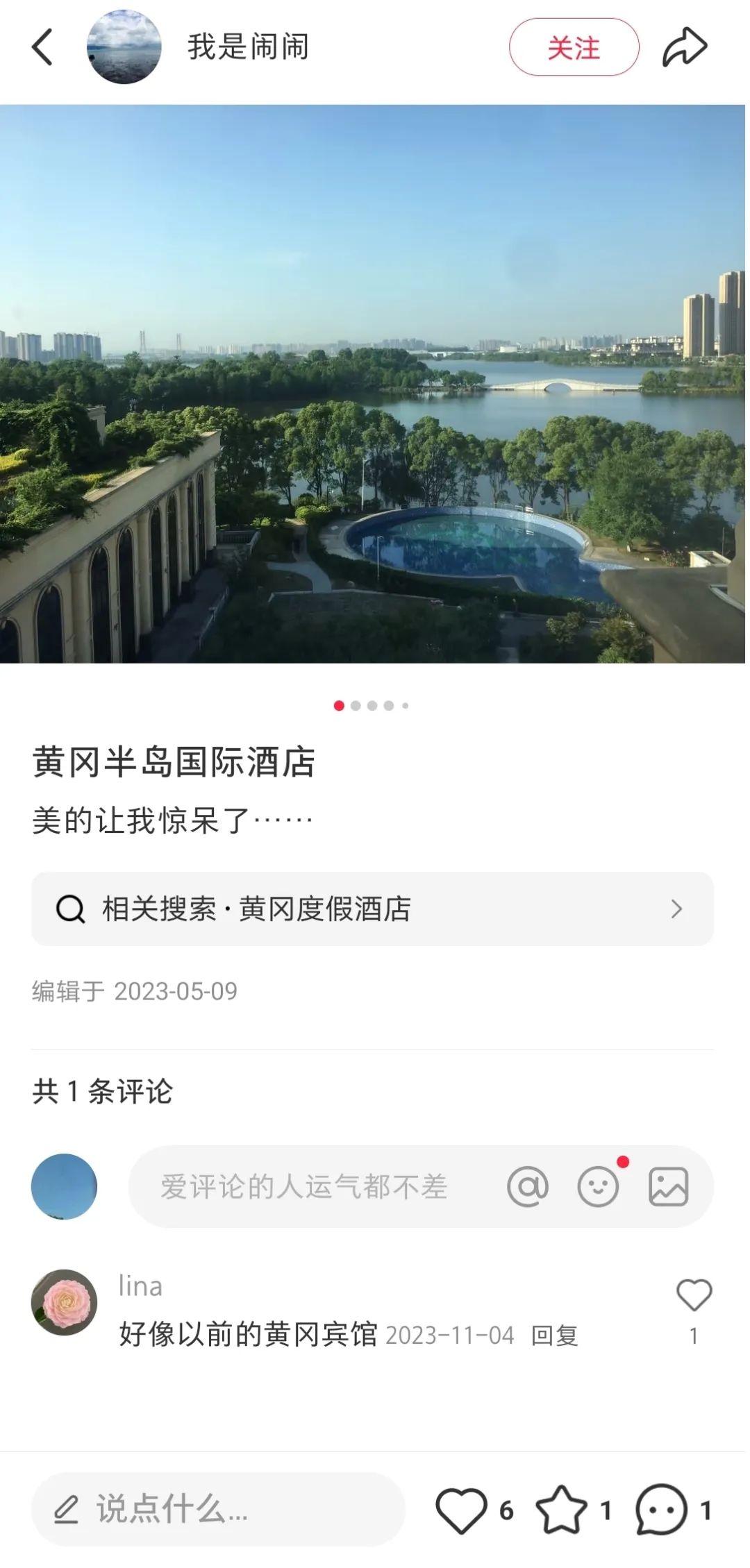Viewport: 750px width, 1568px height.
Task: Open lina's profile avatar
Action: 64,1303
